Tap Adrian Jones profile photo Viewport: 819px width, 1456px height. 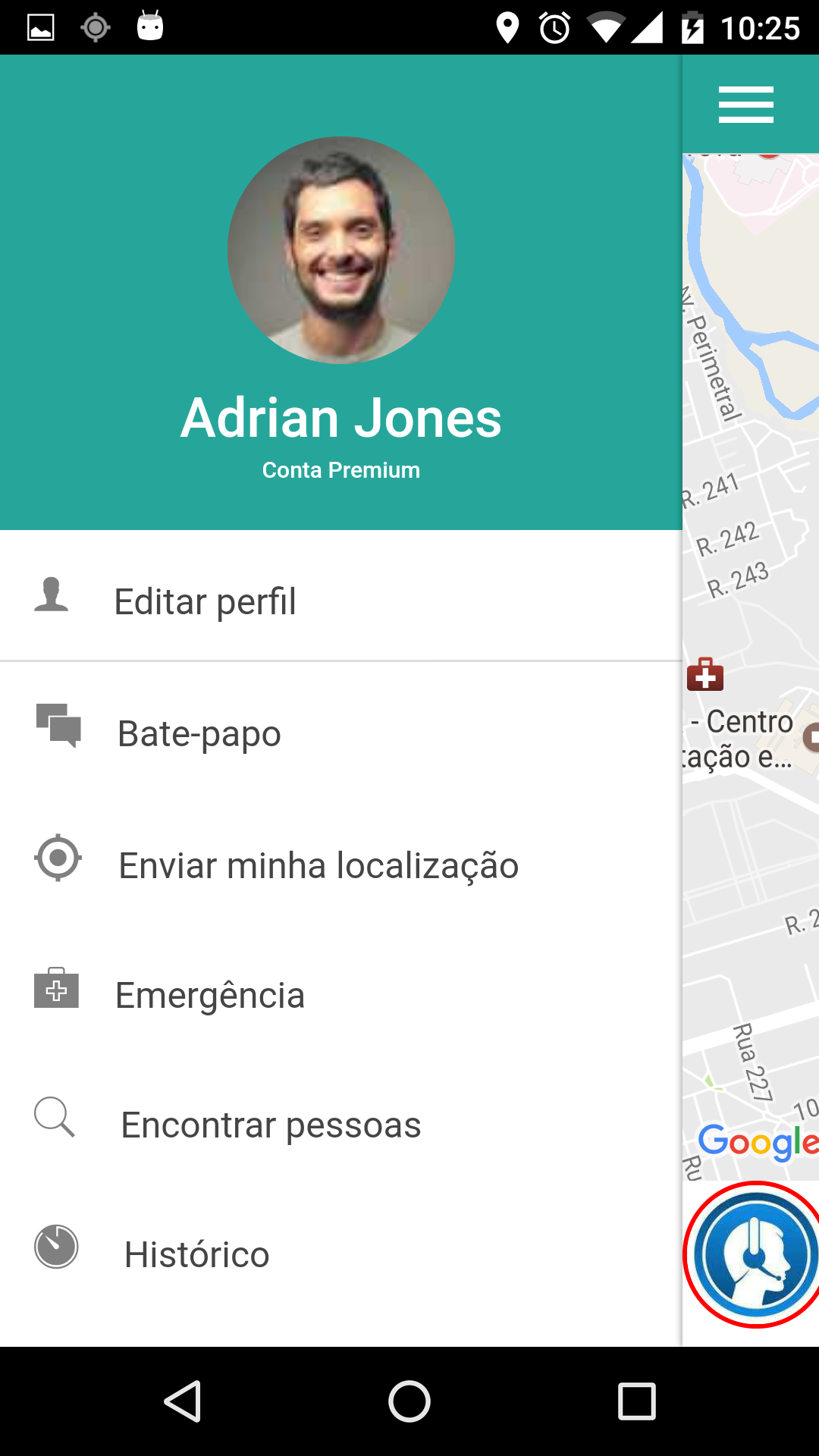(x=341, y=250)
